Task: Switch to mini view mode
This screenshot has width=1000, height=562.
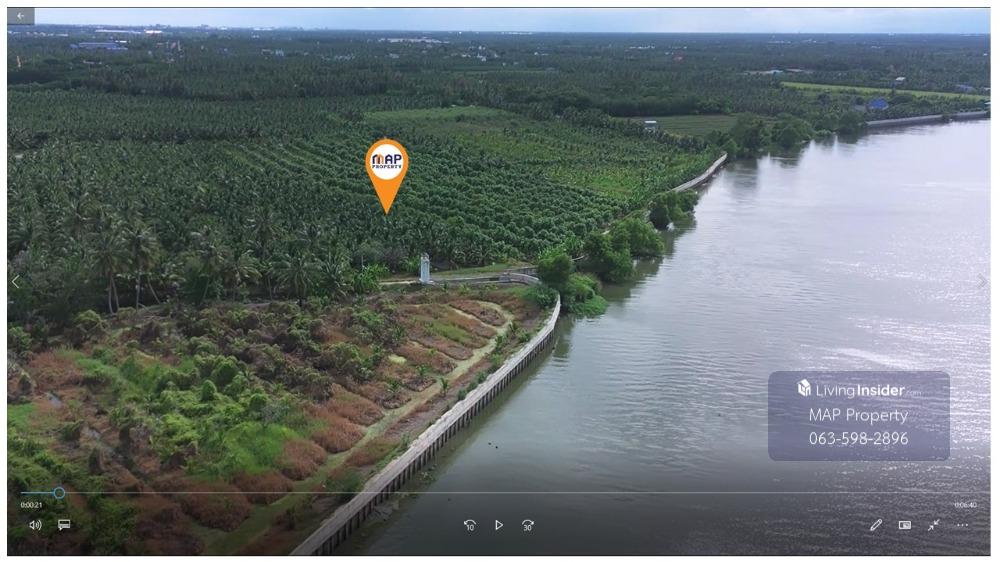Action: coord(905,525)
